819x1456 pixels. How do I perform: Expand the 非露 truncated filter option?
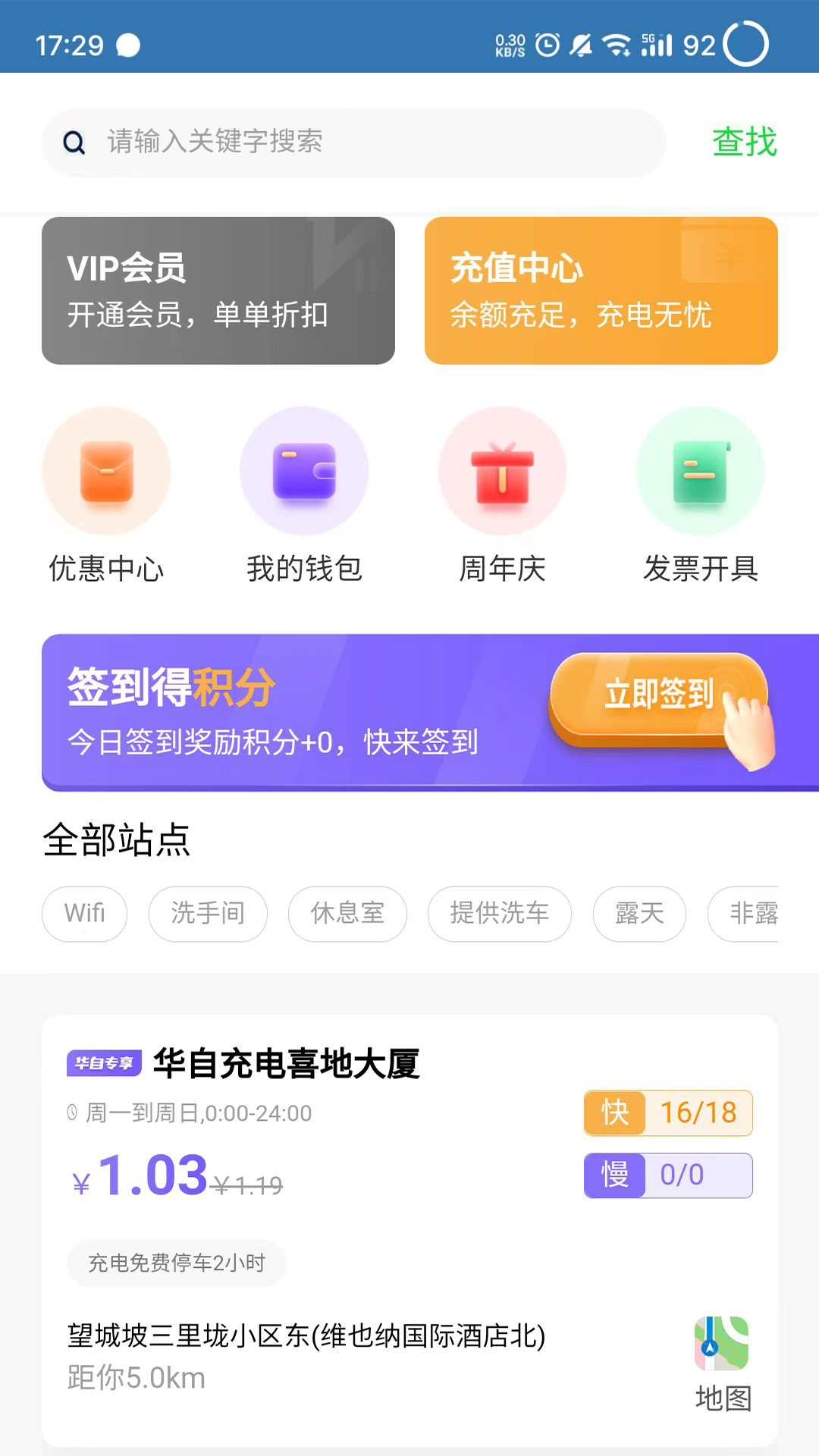[x=758, y=914]
